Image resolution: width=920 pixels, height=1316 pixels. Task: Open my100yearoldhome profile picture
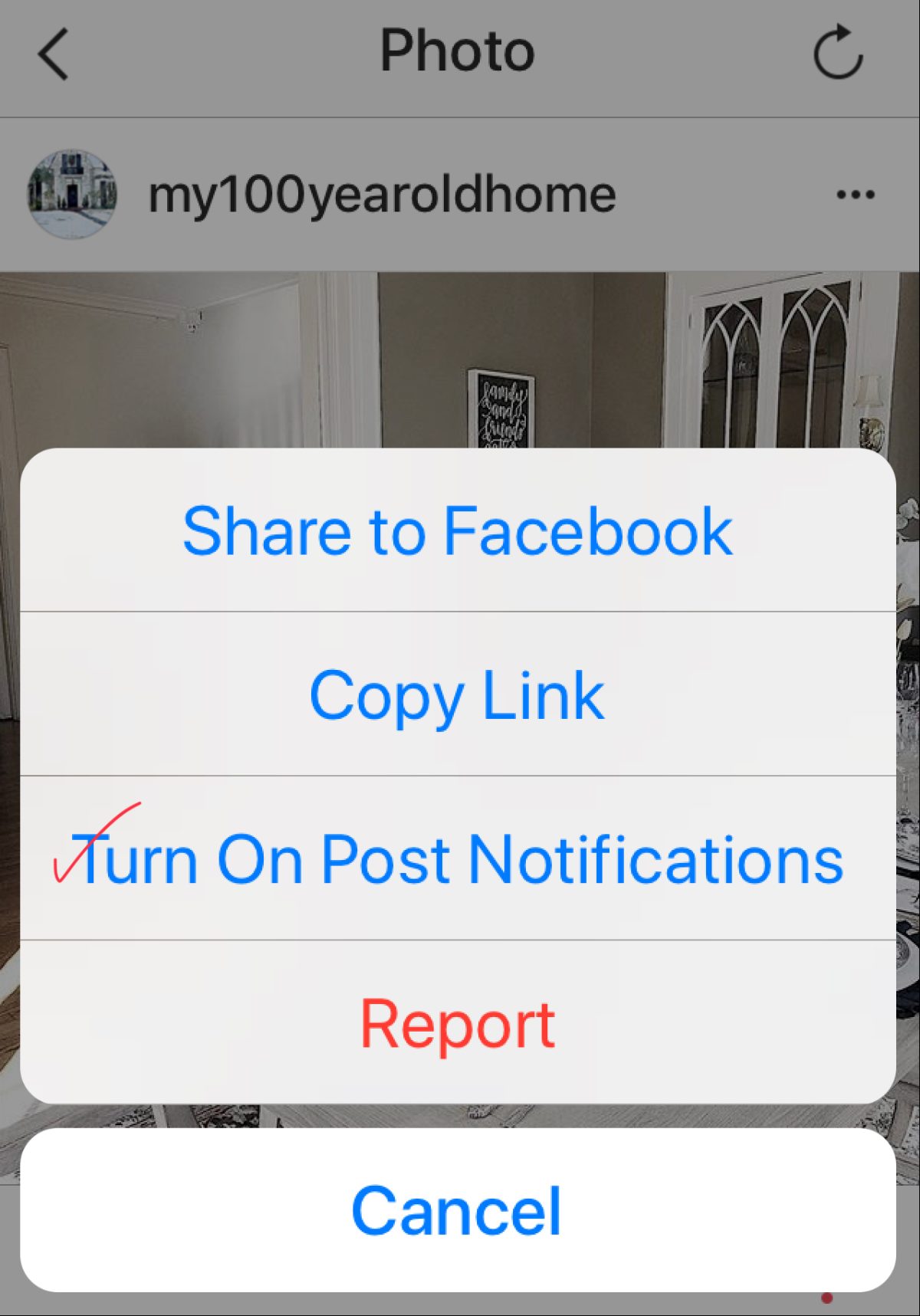72,194
